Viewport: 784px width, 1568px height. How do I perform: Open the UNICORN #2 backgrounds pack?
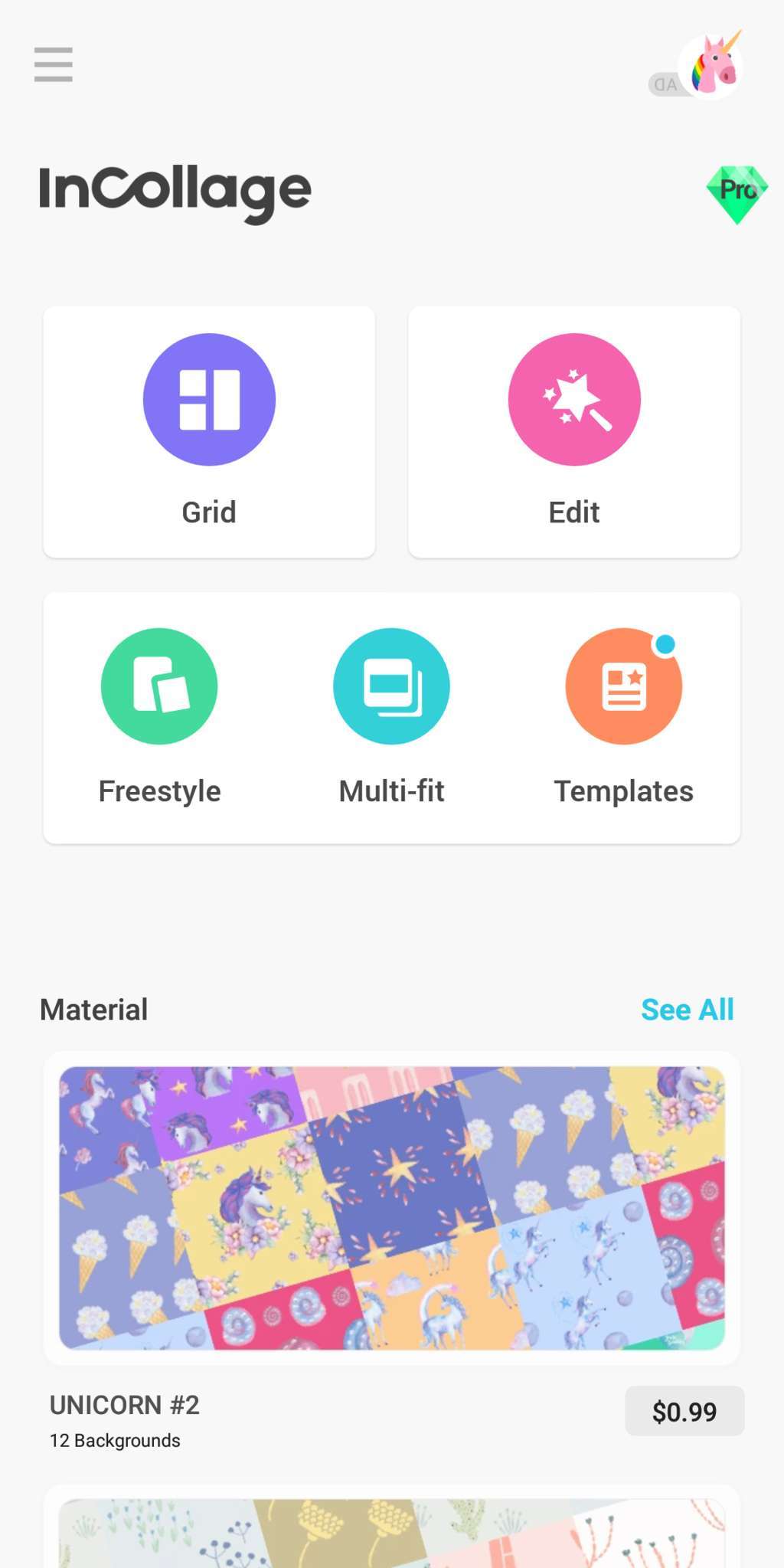[x=392, y=1207]
